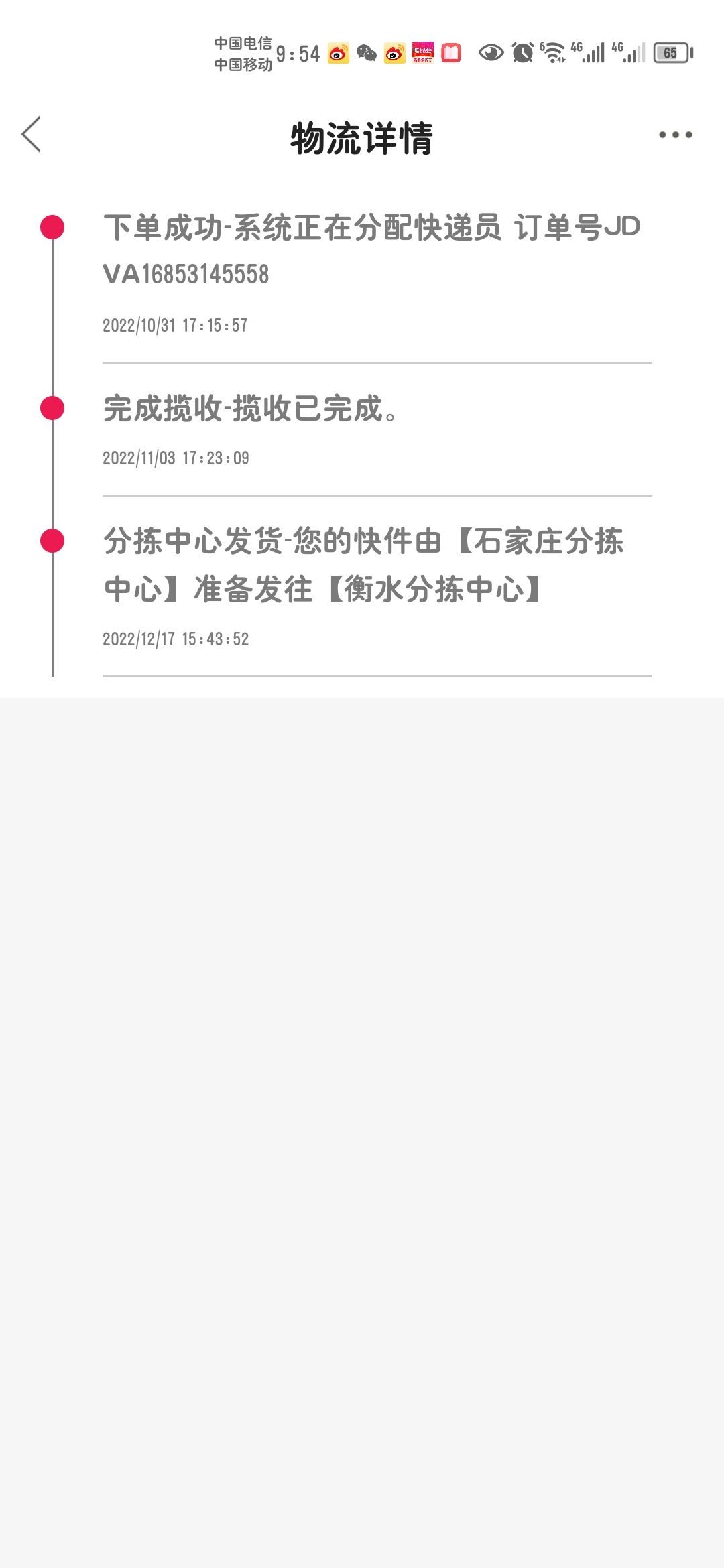Open the three-dot overflow menu
This screenshot has height=1568, width=724.
point(675,135)
